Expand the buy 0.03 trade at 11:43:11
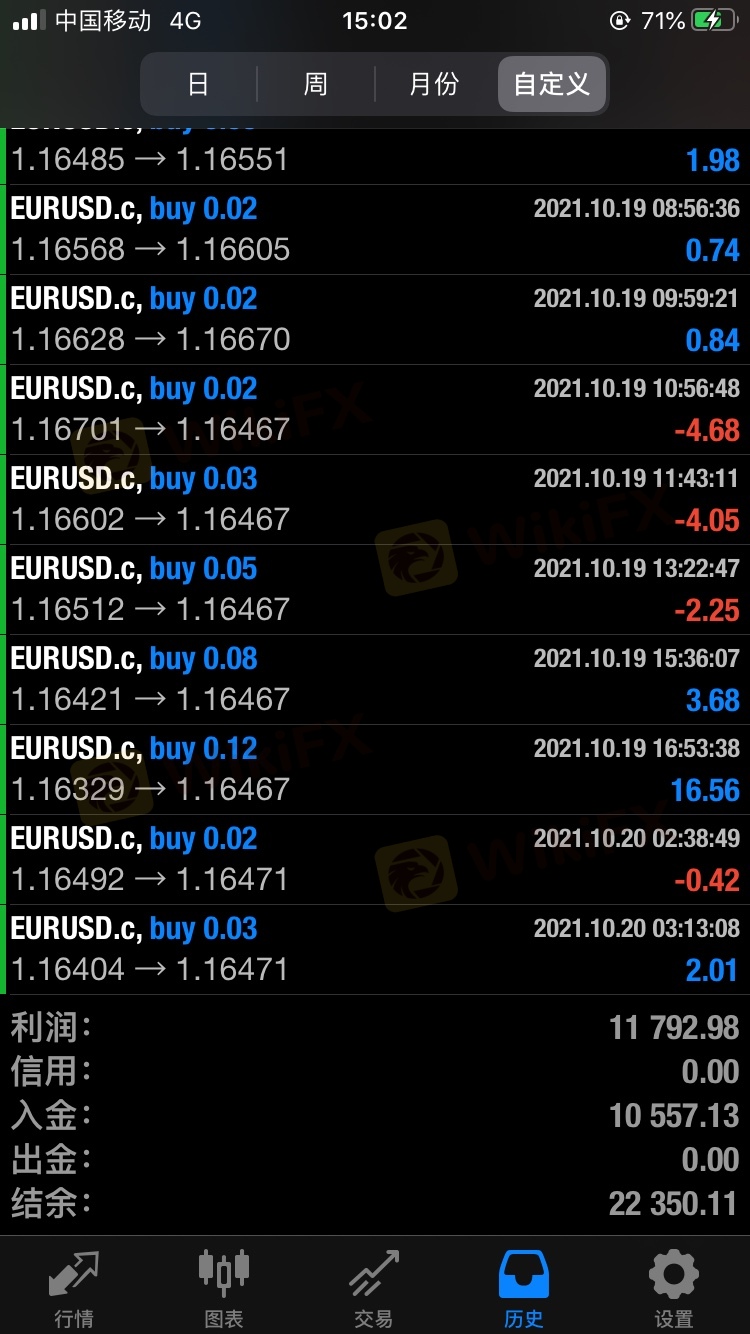This screenshot has height=1334, width=750. pyautogui.click(x=375, y=499)
